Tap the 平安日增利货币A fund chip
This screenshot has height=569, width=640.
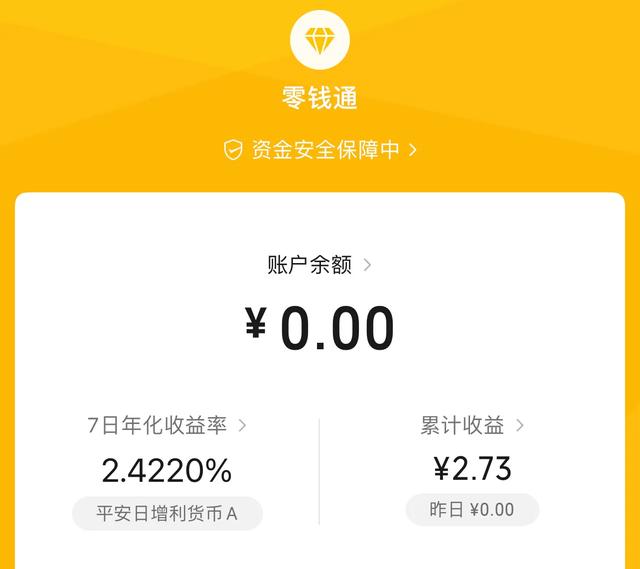pyautogui.click(x=167, y=513)
